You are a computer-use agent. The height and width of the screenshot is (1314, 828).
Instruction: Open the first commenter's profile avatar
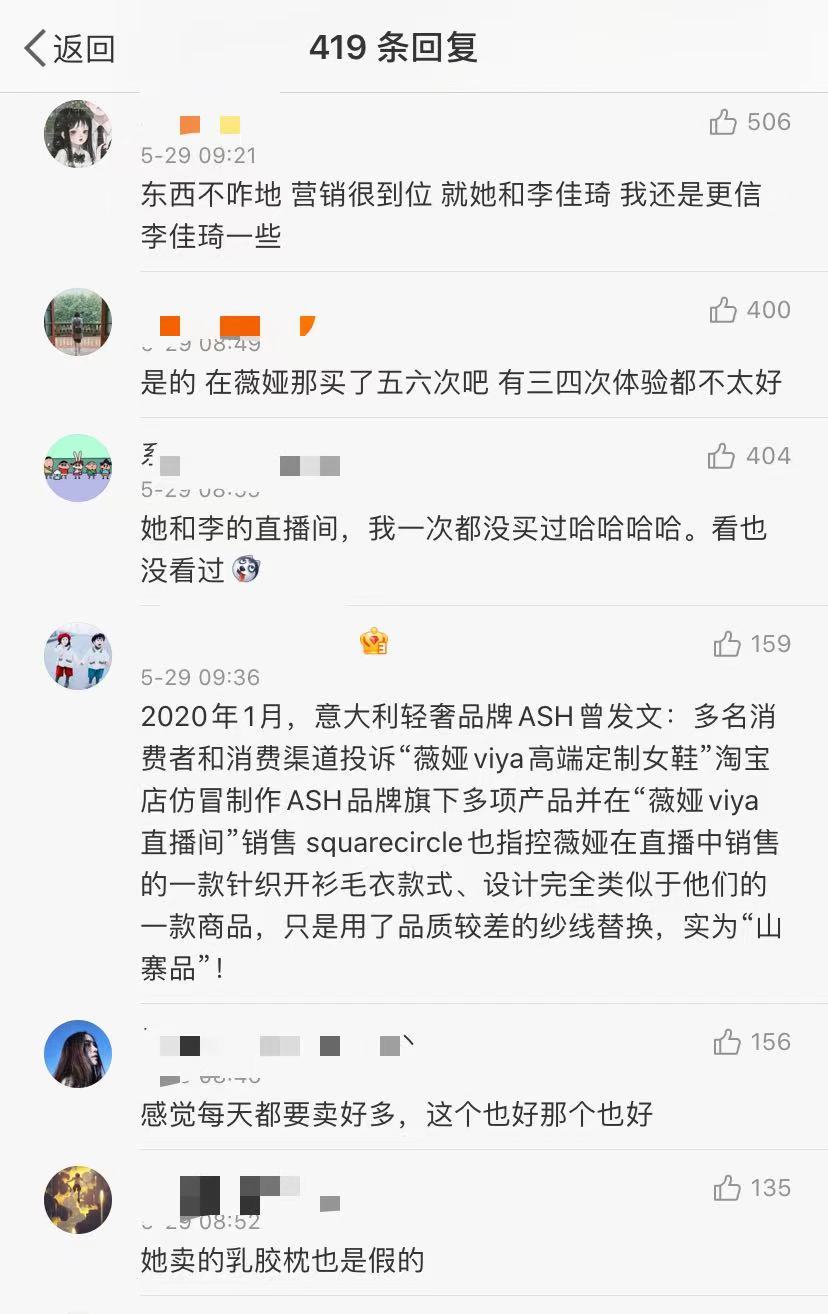pyautogui.click(x=77, y=134)
